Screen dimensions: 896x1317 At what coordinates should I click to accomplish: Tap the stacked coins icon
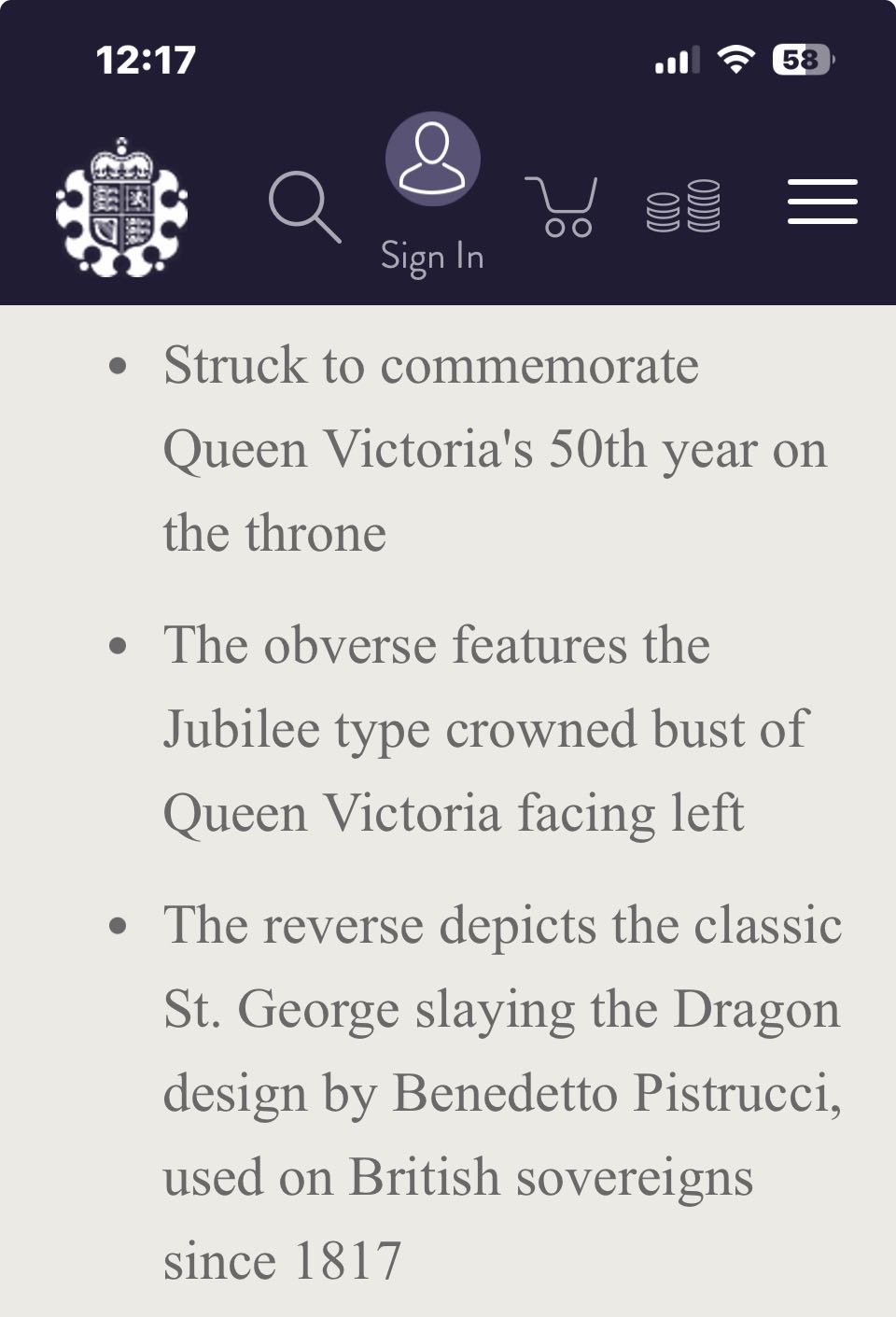pyautogui.click(x=683, y=205)
